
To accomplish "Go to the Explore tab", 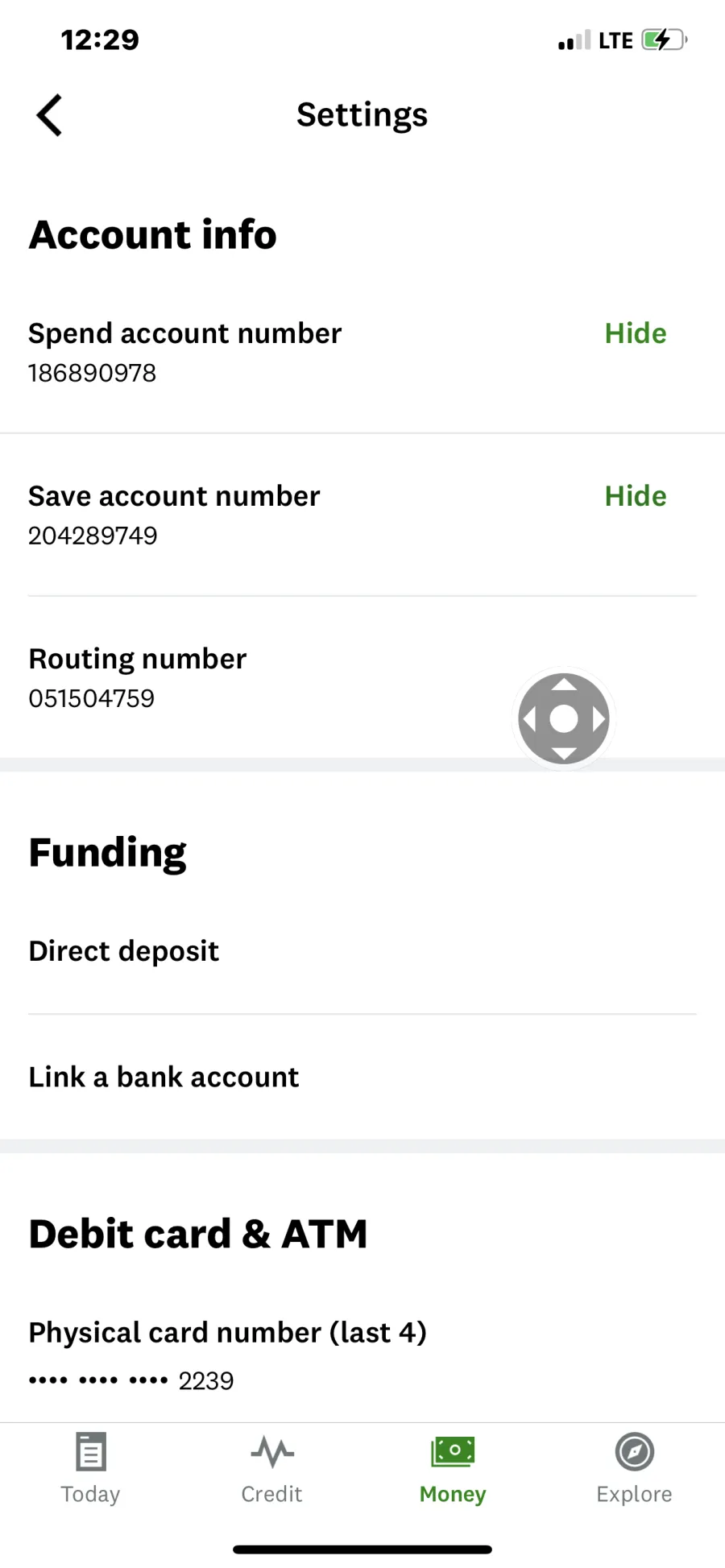I will [x=634, y=1468].
